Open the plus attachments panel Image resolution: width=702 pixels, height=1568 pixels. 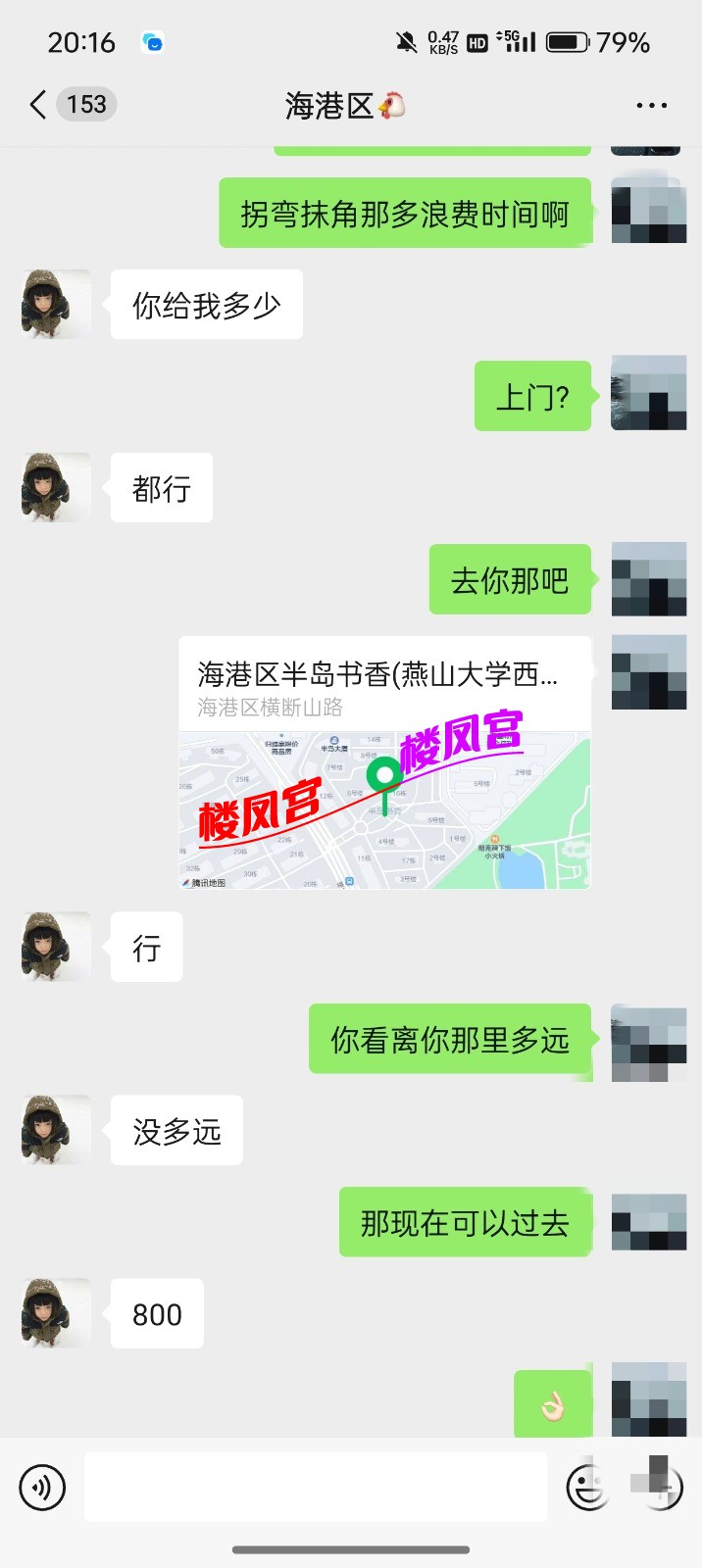coord(659,1487)
